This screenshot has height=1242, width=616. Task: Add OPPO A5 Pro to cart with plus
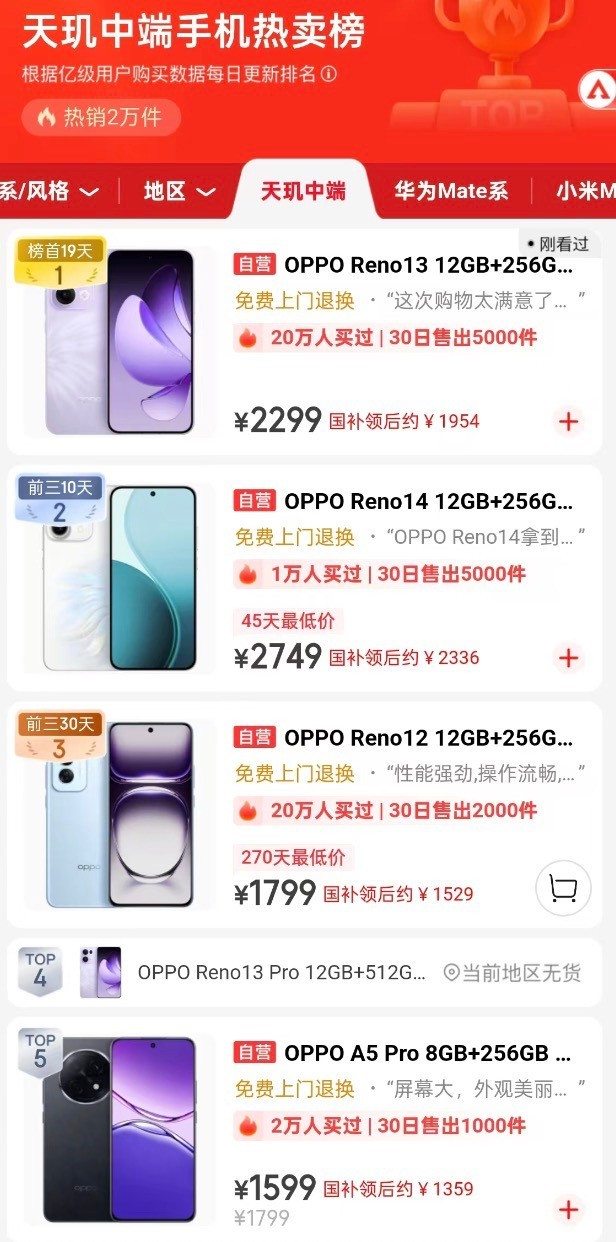[568, 1209]
